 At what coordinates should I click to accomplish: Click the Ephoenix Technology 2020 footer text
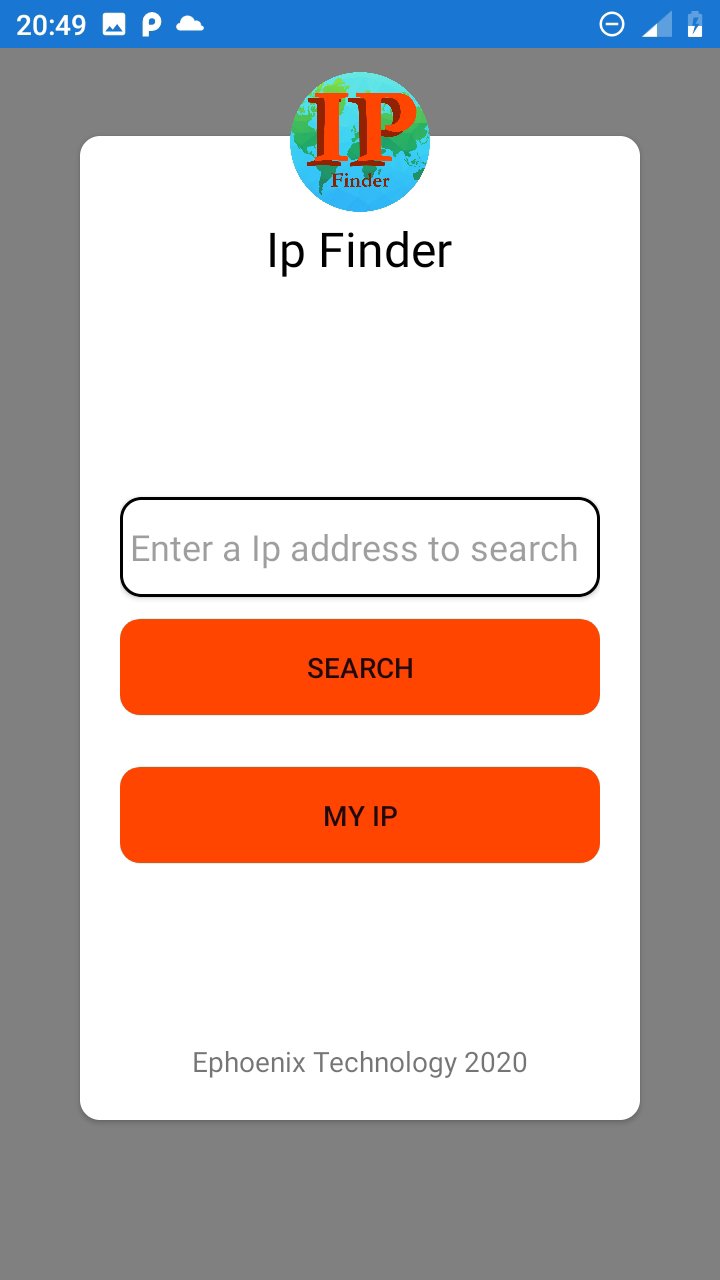(x=360, y=1062)
